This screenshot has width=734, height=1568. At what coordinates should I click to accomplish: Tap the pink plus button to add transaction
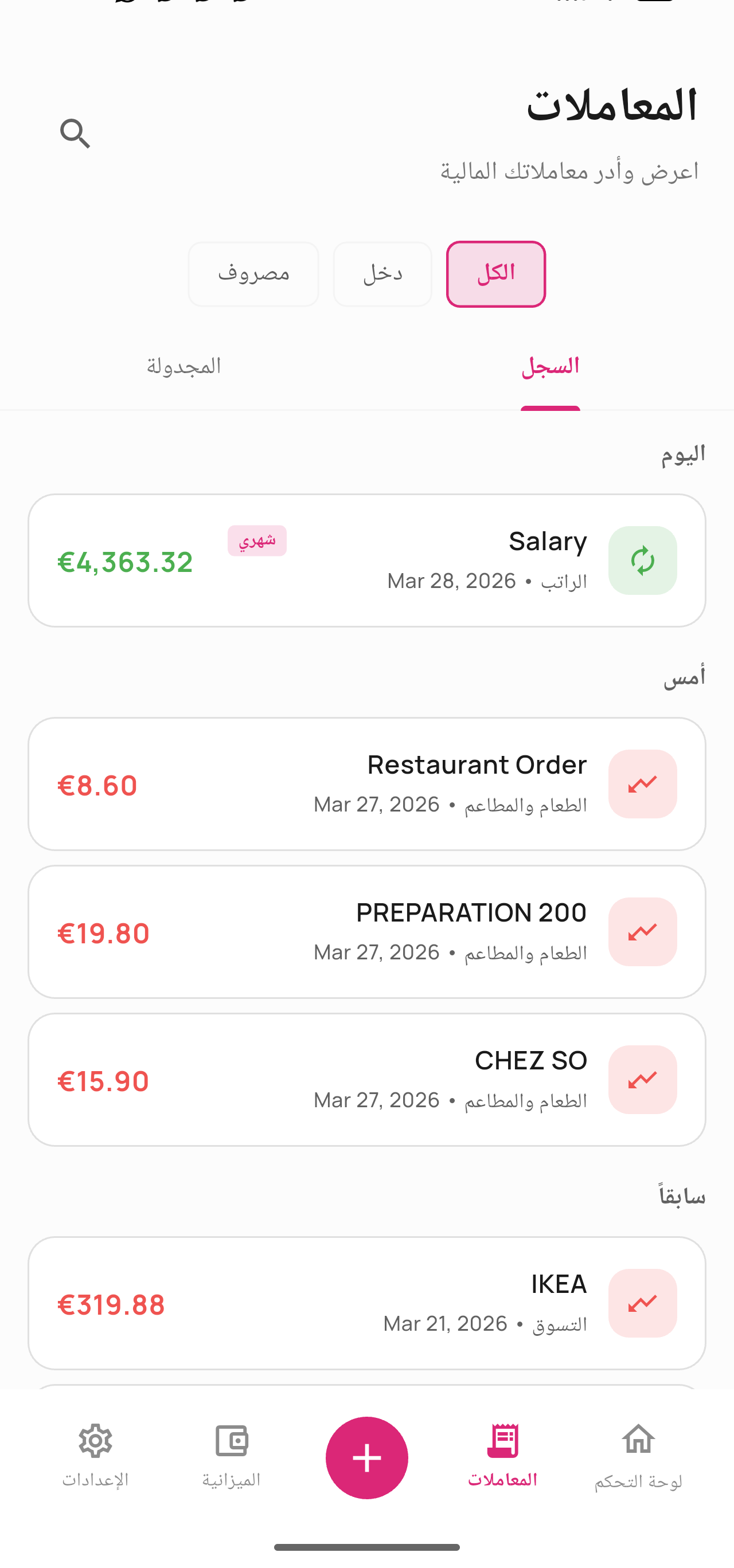[366, 1457]
